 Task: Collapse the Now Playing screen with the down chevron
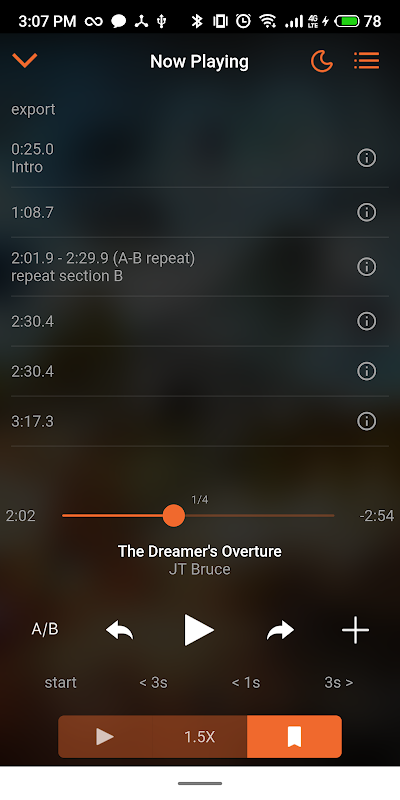pos(24,61)
